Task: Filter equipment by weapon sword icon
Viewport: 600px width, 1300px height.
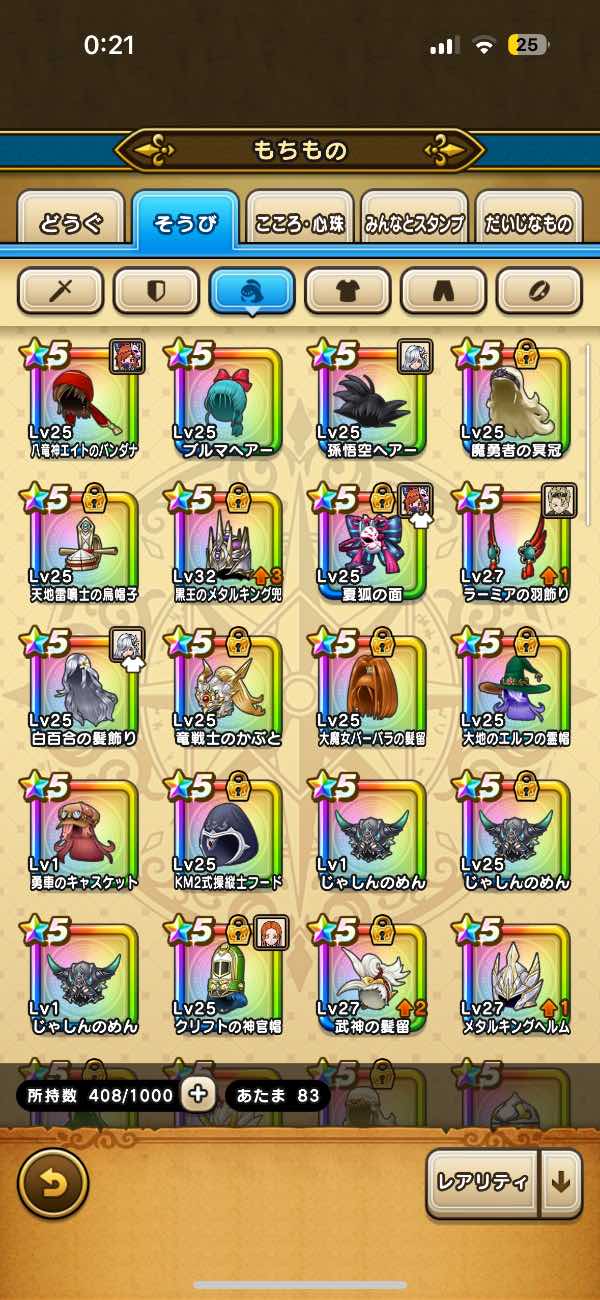Action: pyautogui.click(x=60, y=291)
